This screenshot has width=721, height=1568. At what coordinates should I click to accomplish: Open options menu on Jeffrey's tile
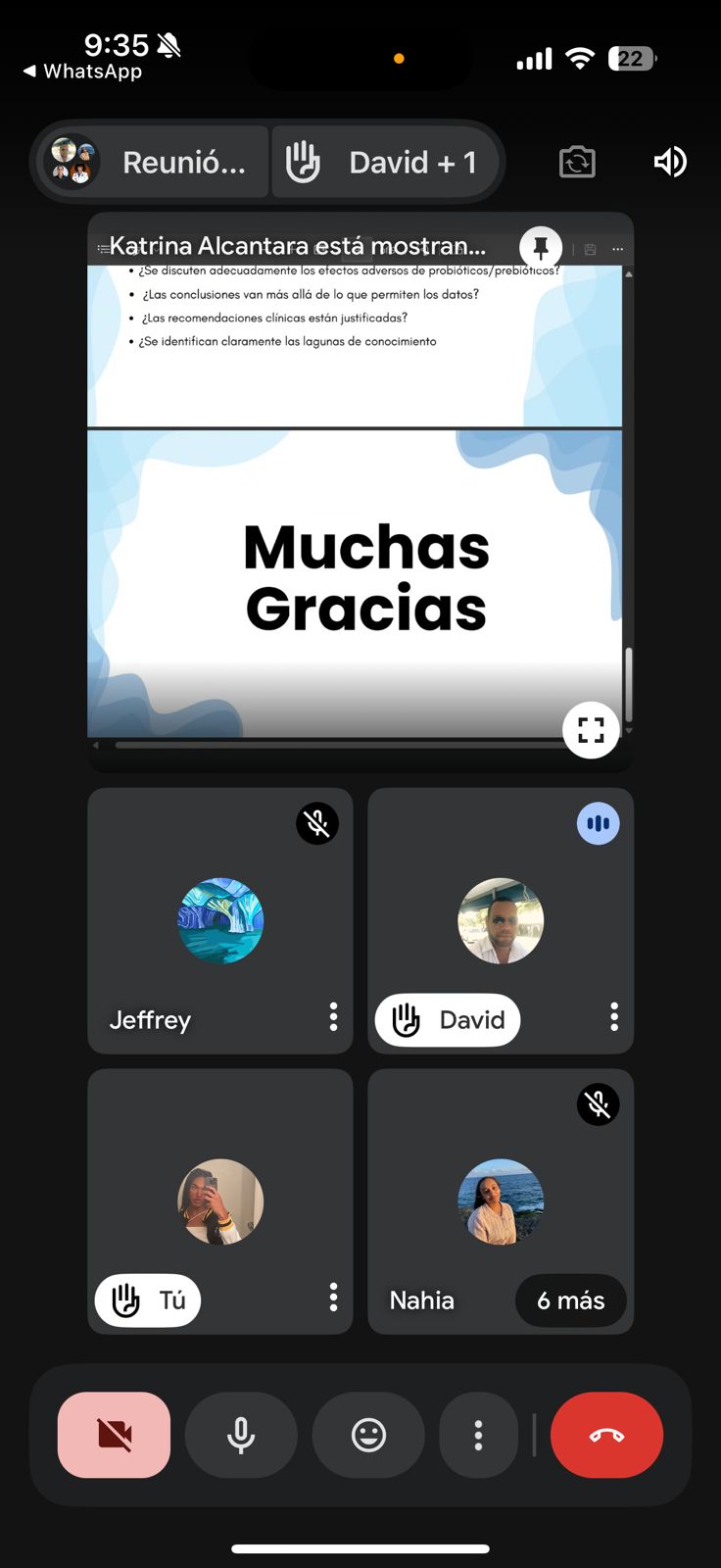333,1017
